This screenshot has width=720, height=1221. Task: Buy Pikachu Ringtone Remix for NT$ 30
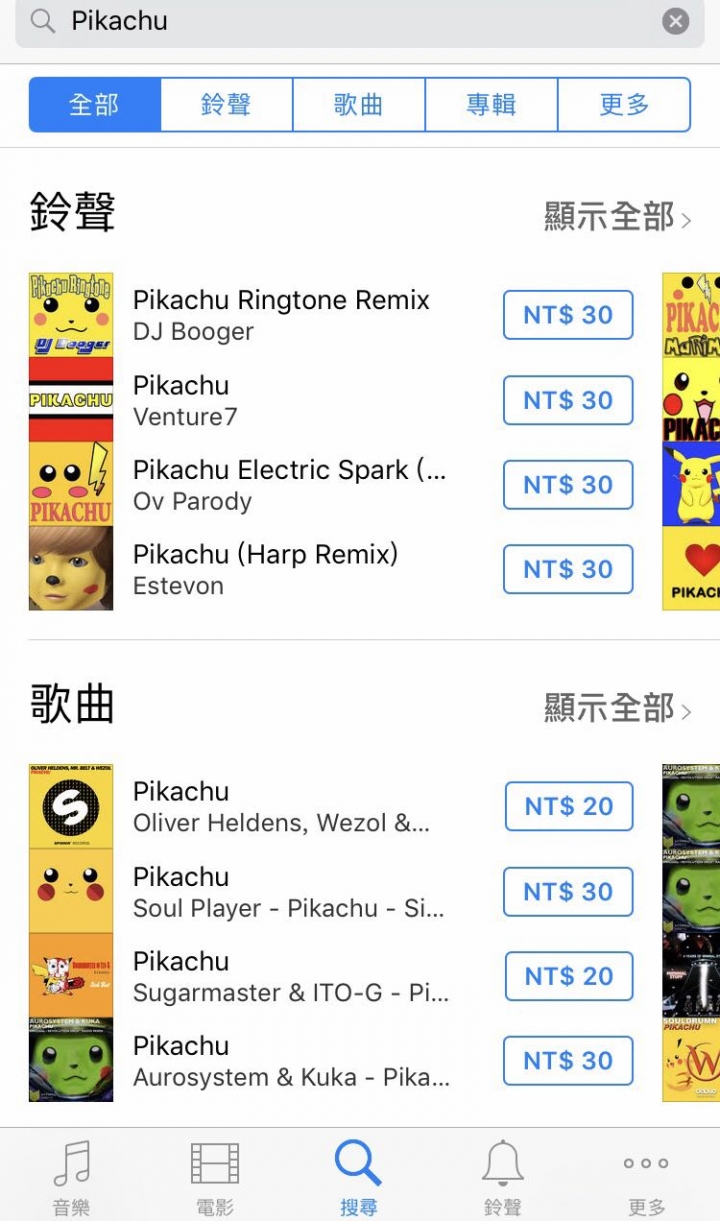(x=568, y=315)
